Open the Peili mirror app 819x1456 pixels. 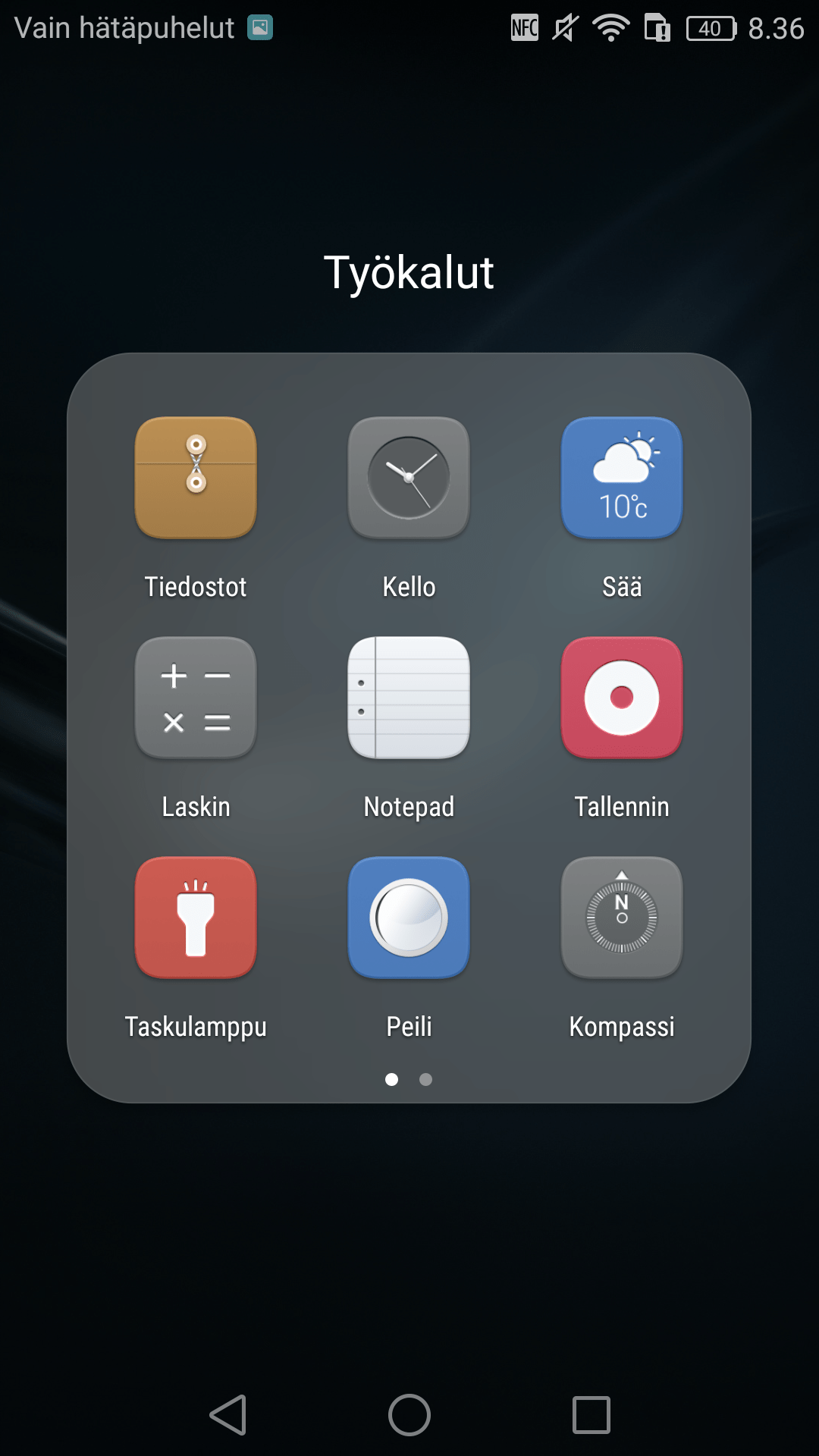coord(409,918)
